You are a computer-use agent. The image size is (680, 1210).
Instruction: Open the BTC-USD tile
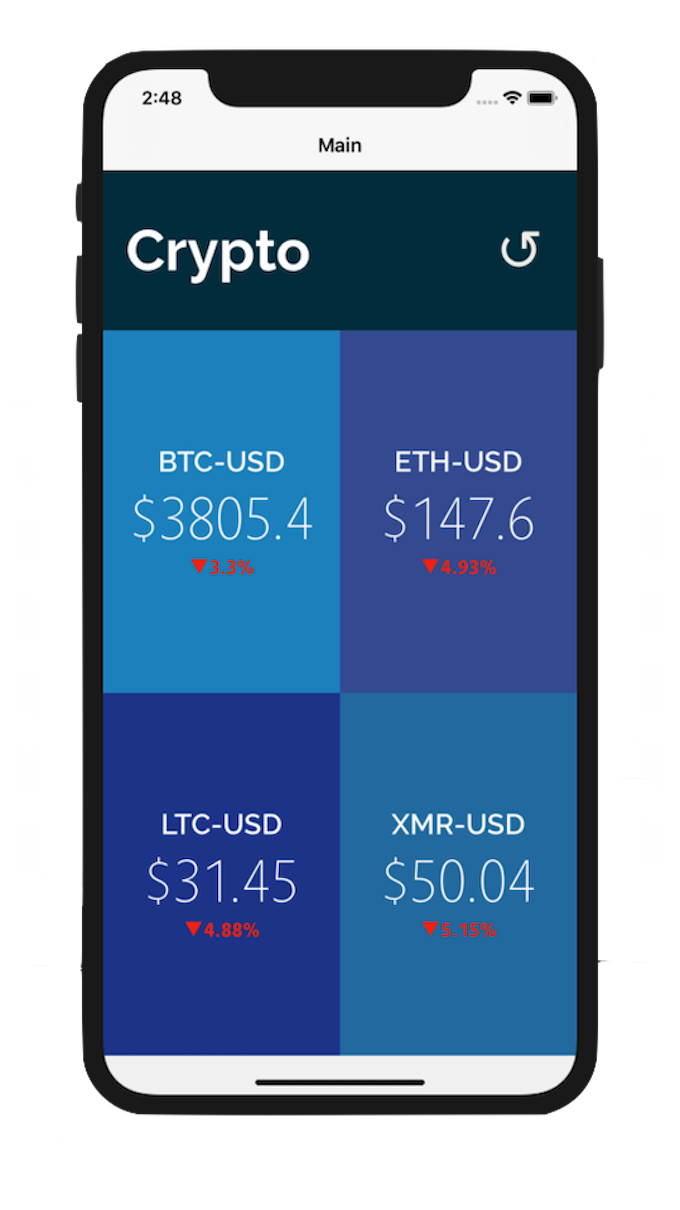[x=221, y=511]
